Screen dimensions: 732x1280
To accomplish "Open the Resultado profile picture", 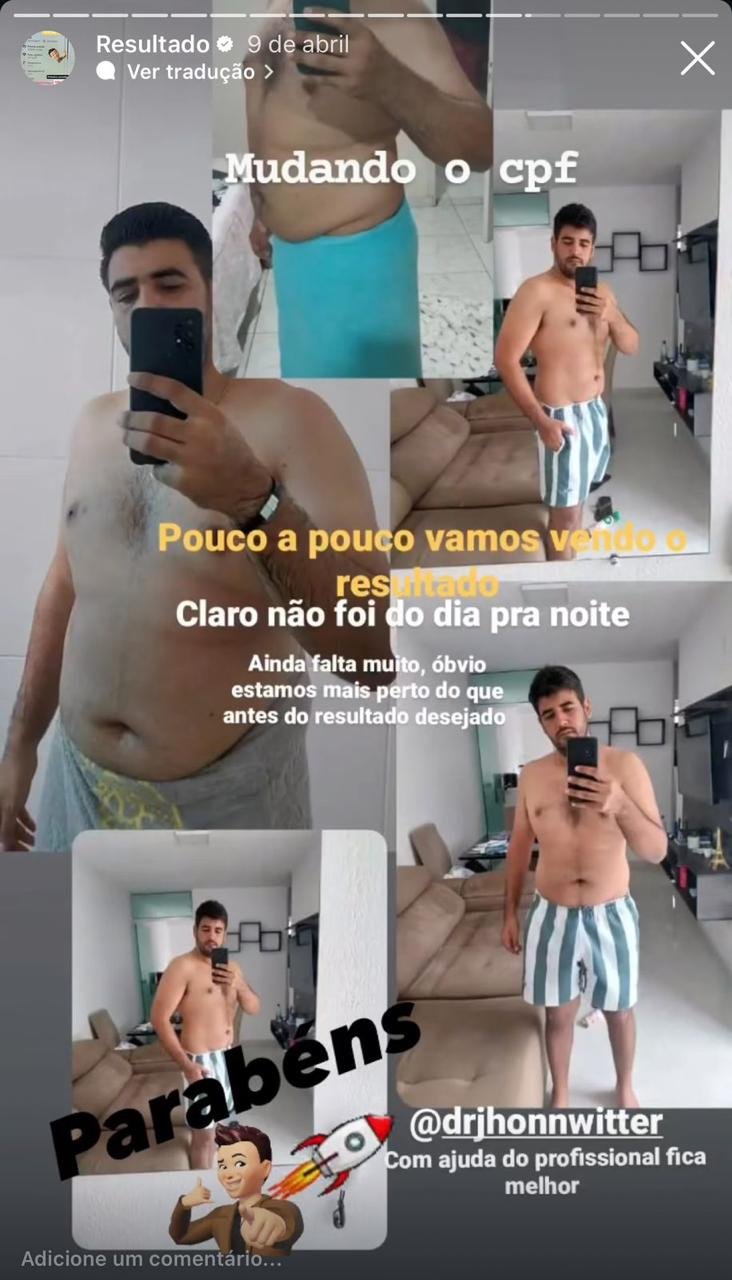I will coord(48,57).
